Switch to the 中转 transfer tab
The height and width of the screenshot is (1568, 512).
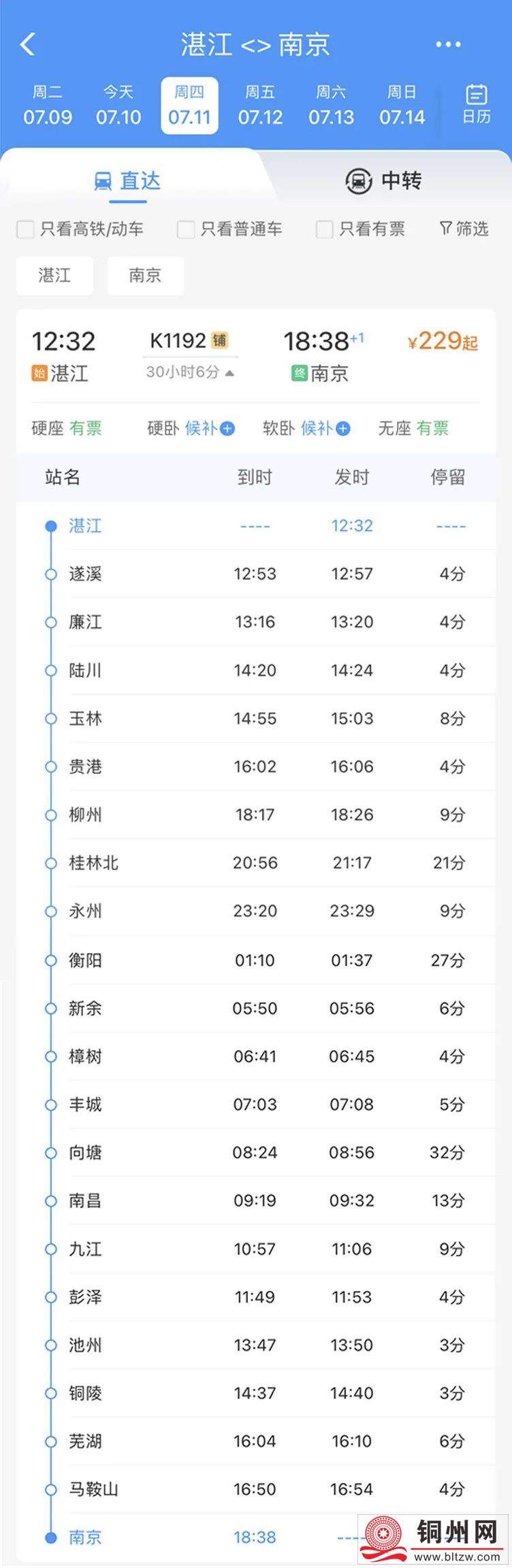(x=384, y=181)
